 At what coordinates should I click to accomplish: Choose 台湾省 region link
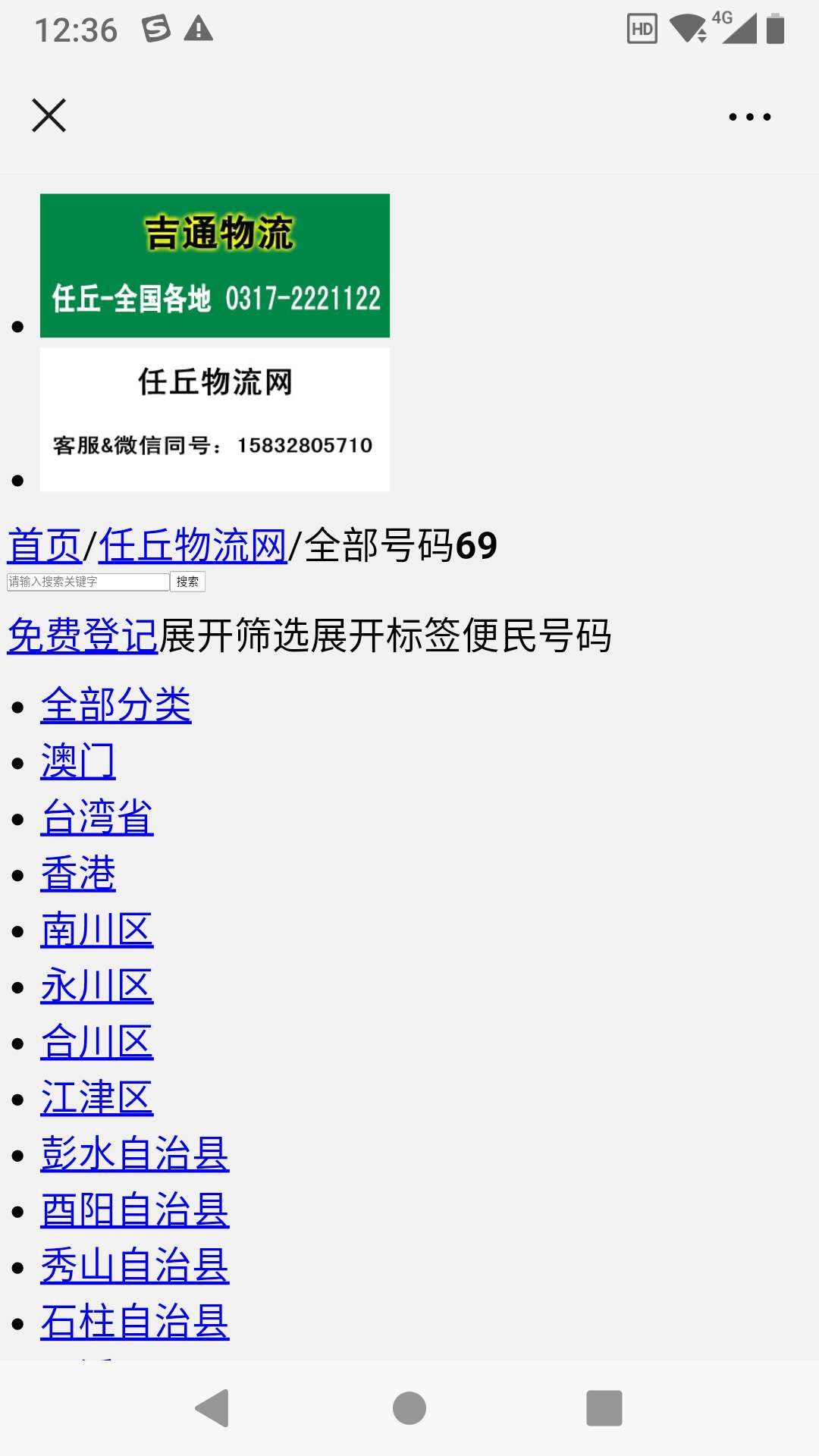[x=97, y=817]
